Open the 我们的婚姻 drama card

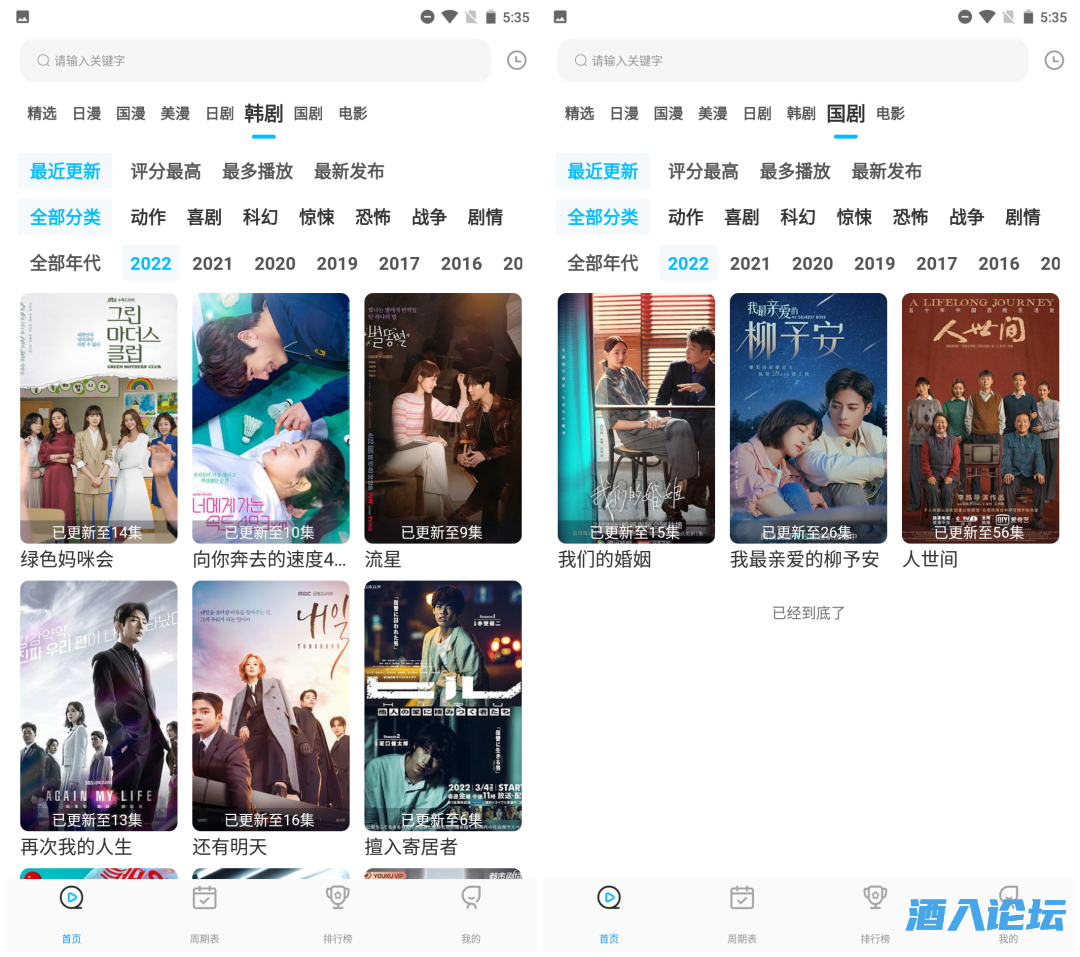pos(636,418)
